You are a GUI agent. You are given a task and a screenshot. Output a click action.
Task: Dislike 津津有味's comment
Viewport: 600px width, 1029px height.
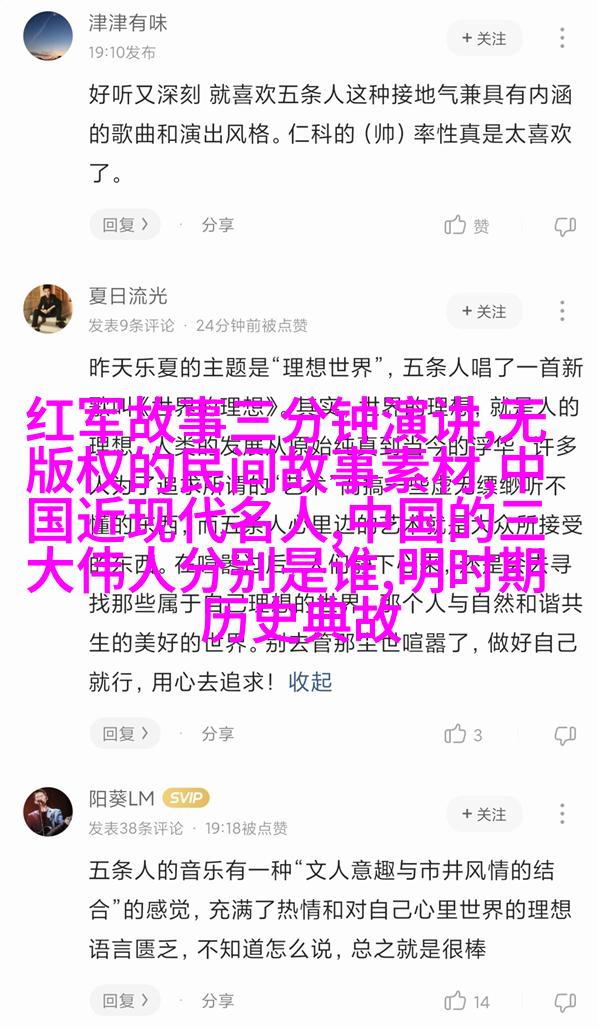[x=565, y=225]
